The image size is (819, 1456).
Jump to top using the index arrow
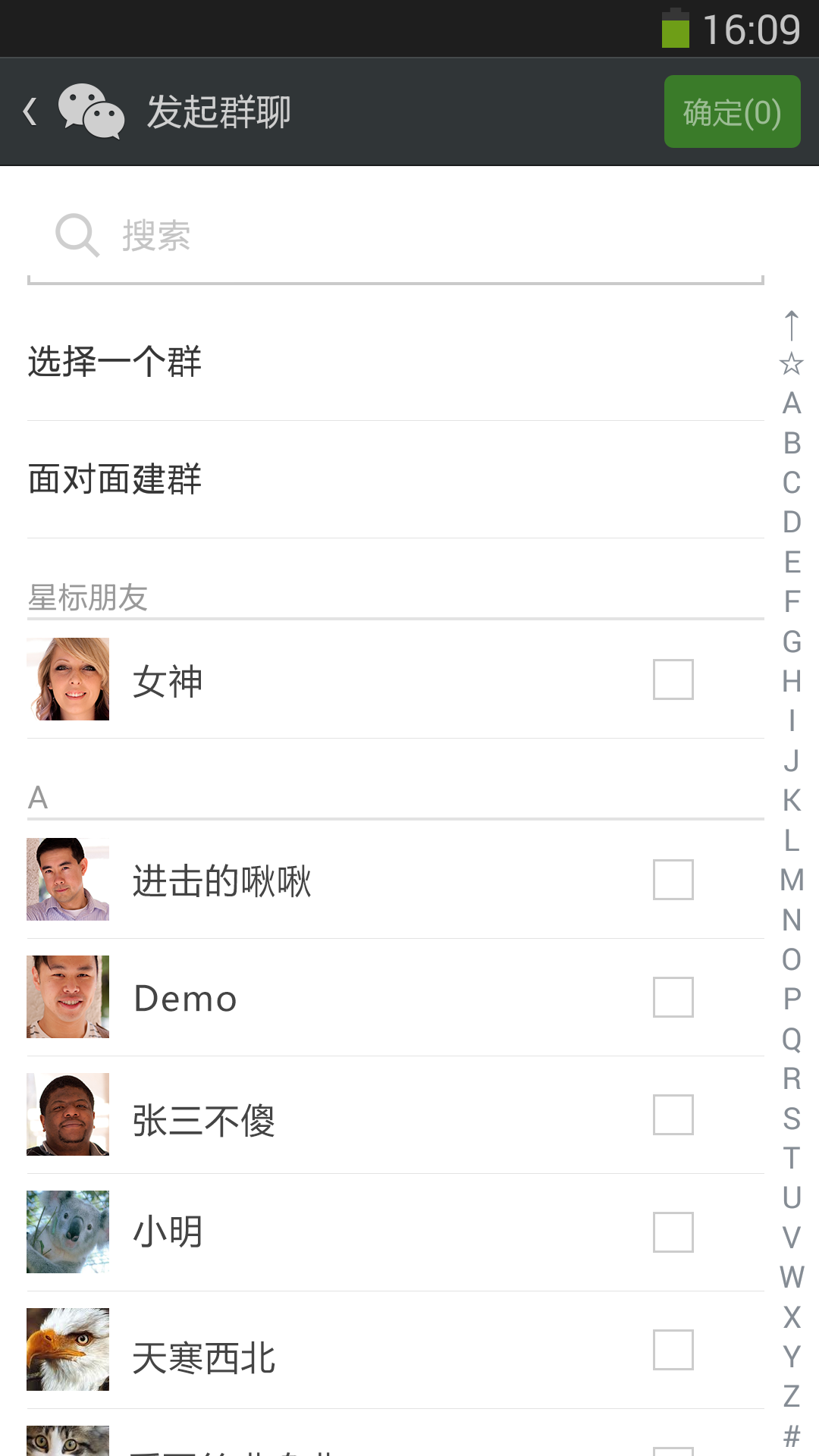[x=792, y=325]
